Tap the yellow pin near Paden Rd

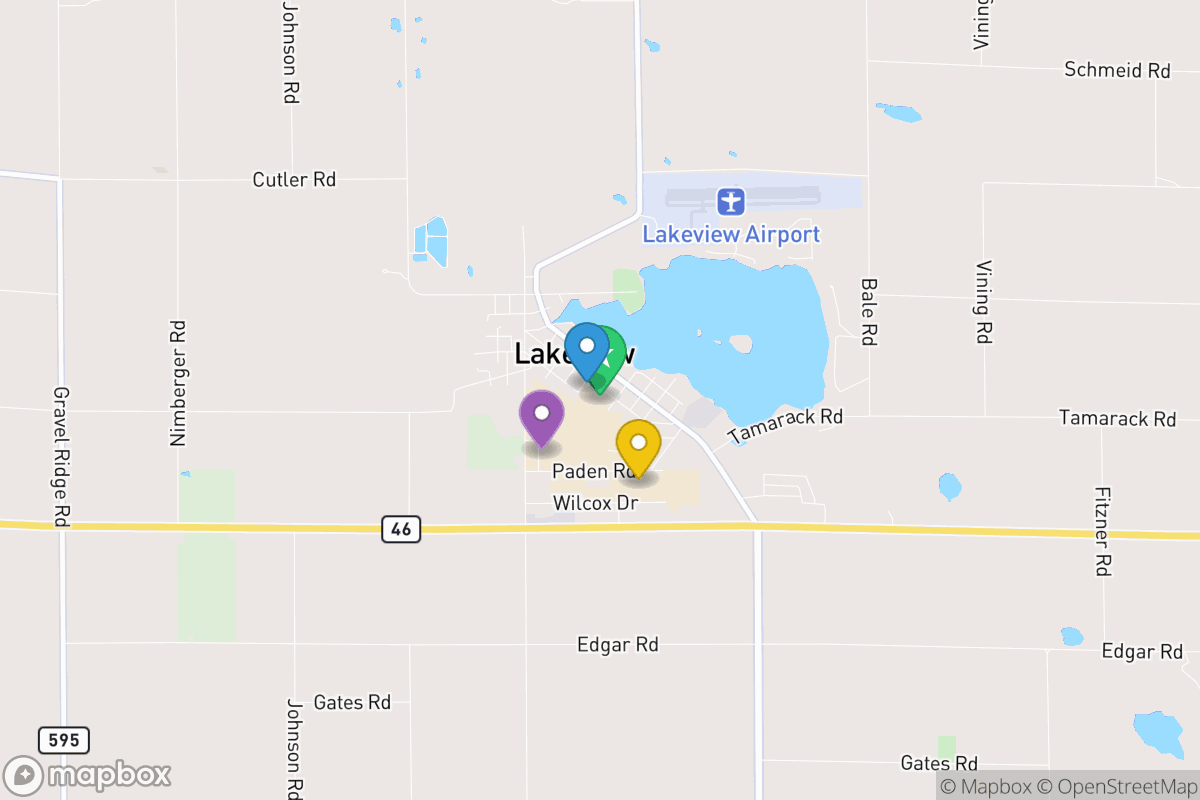[x=638, y=444]
